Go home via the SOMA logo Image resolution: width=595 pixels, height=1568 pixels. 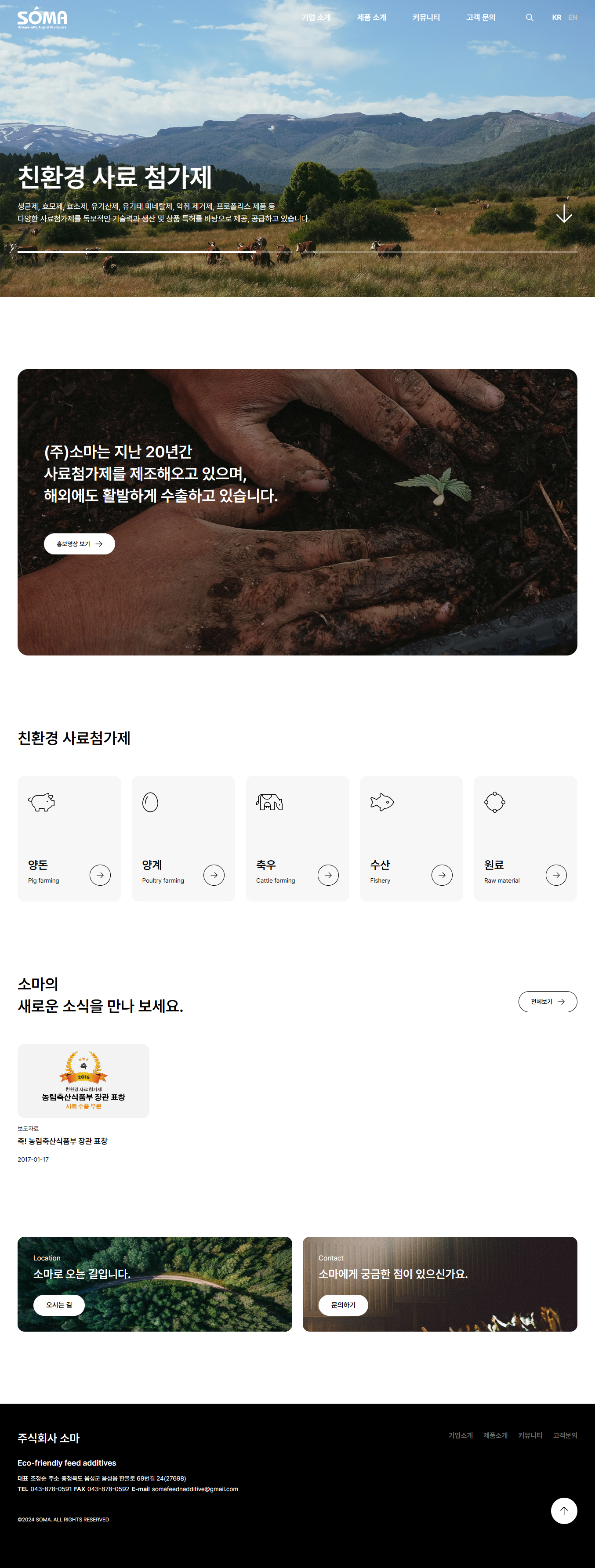point(42,18)
